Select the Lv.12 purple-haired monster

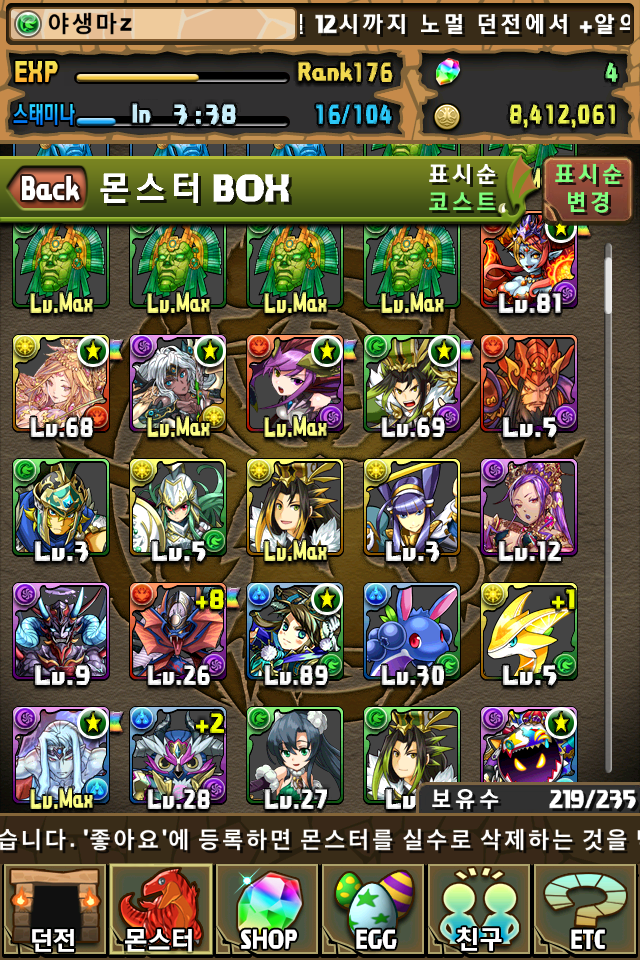tap(528, 508)
